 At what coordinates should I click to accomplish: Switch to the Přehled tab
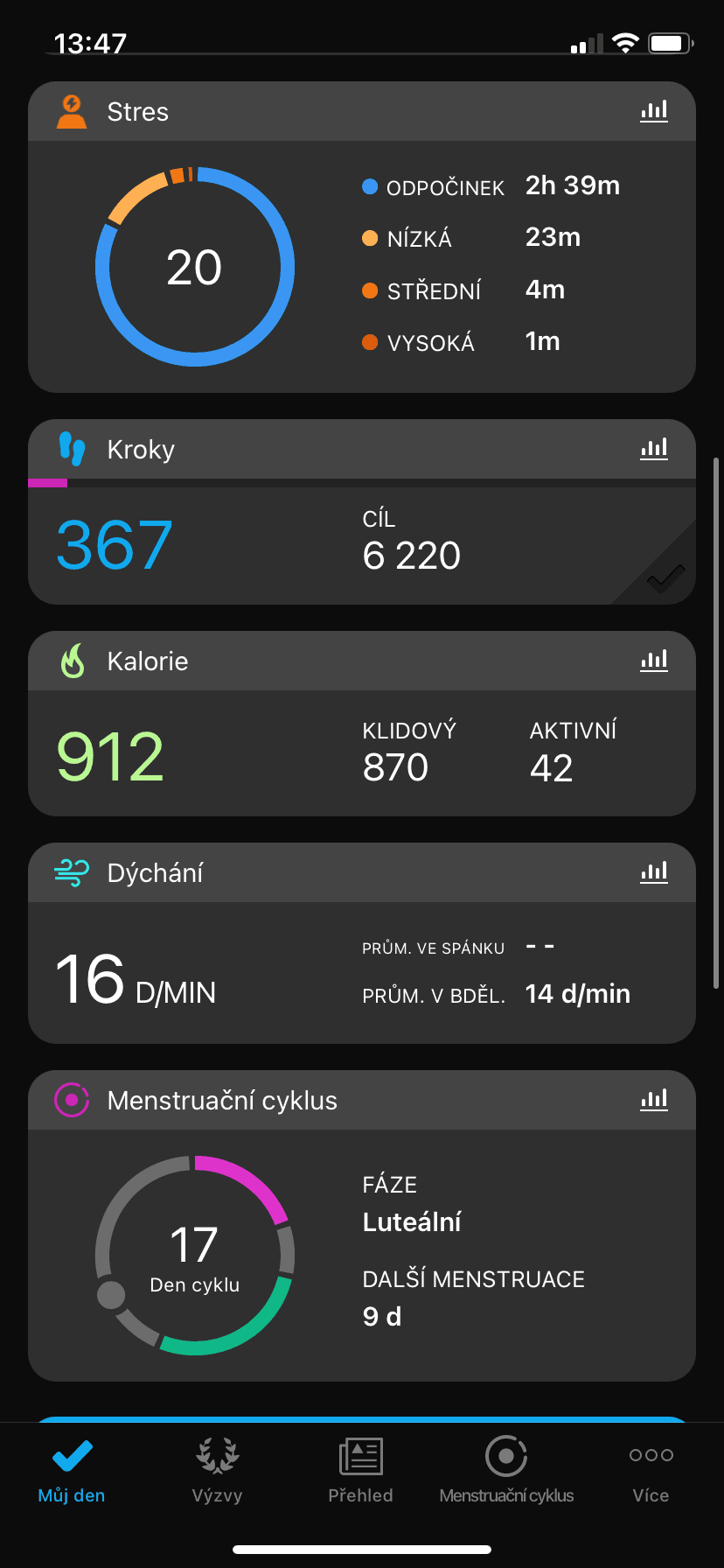[x=361, y=1471]
